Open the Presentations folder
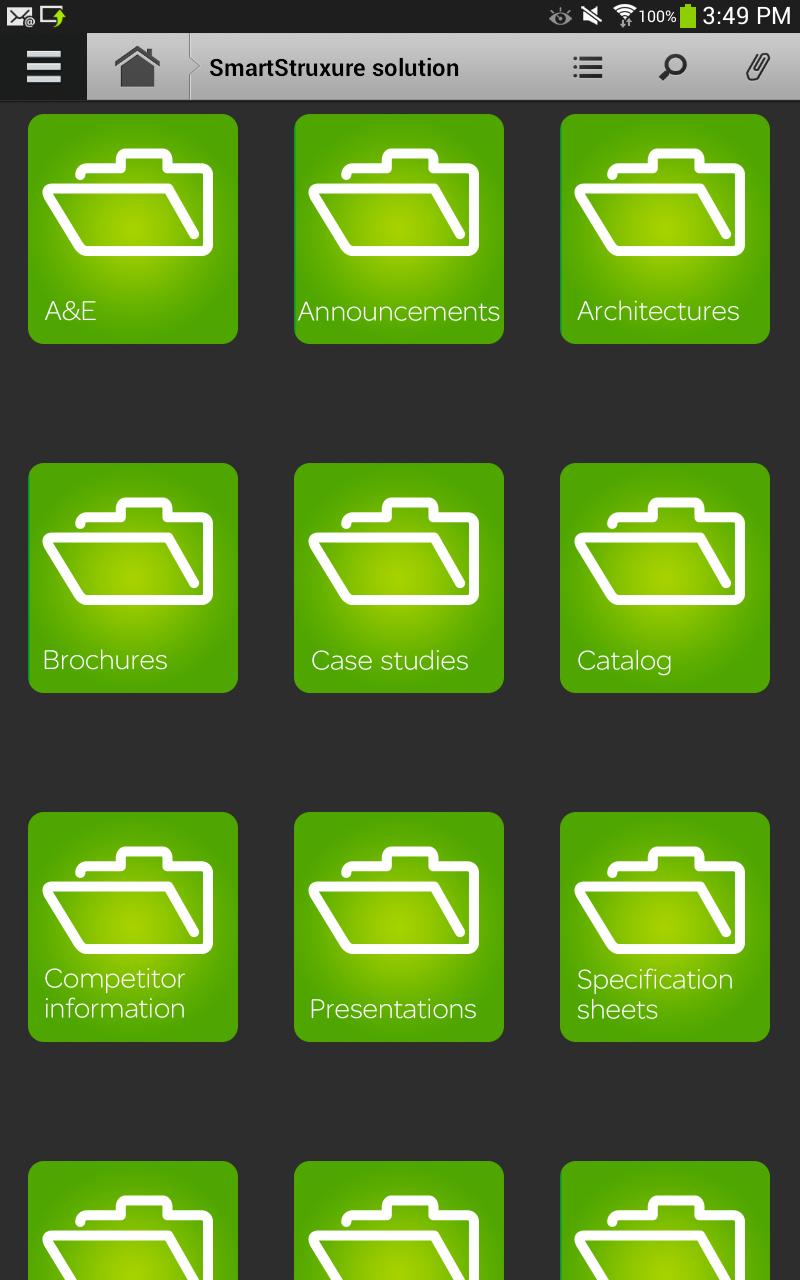This screenshot has height=1280, width=800. tap(398, 927)
